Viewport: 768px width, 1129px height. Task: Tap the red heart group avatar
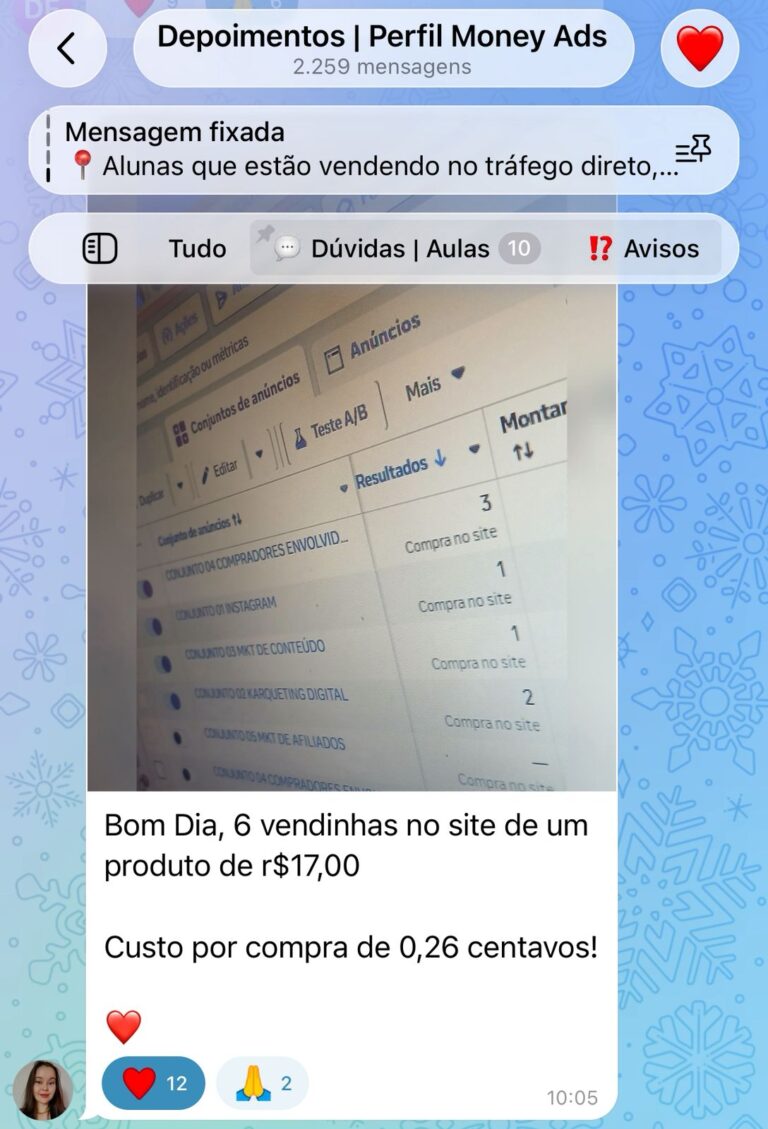(700, 48)
